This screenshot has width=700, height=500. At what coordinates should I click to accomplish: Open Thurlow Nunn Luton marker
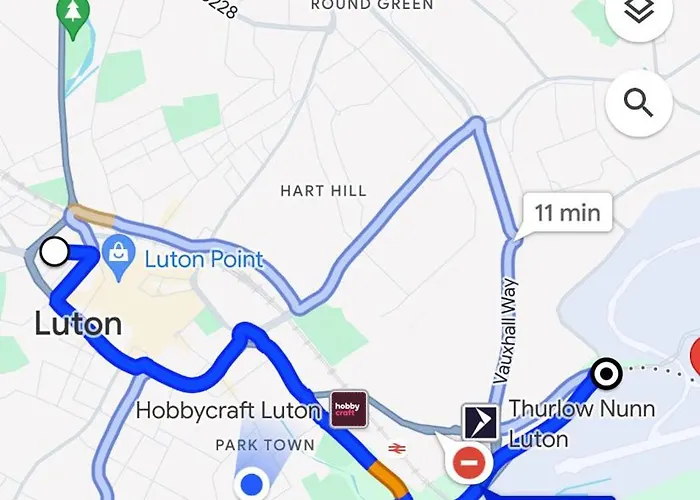click(480, 422)
